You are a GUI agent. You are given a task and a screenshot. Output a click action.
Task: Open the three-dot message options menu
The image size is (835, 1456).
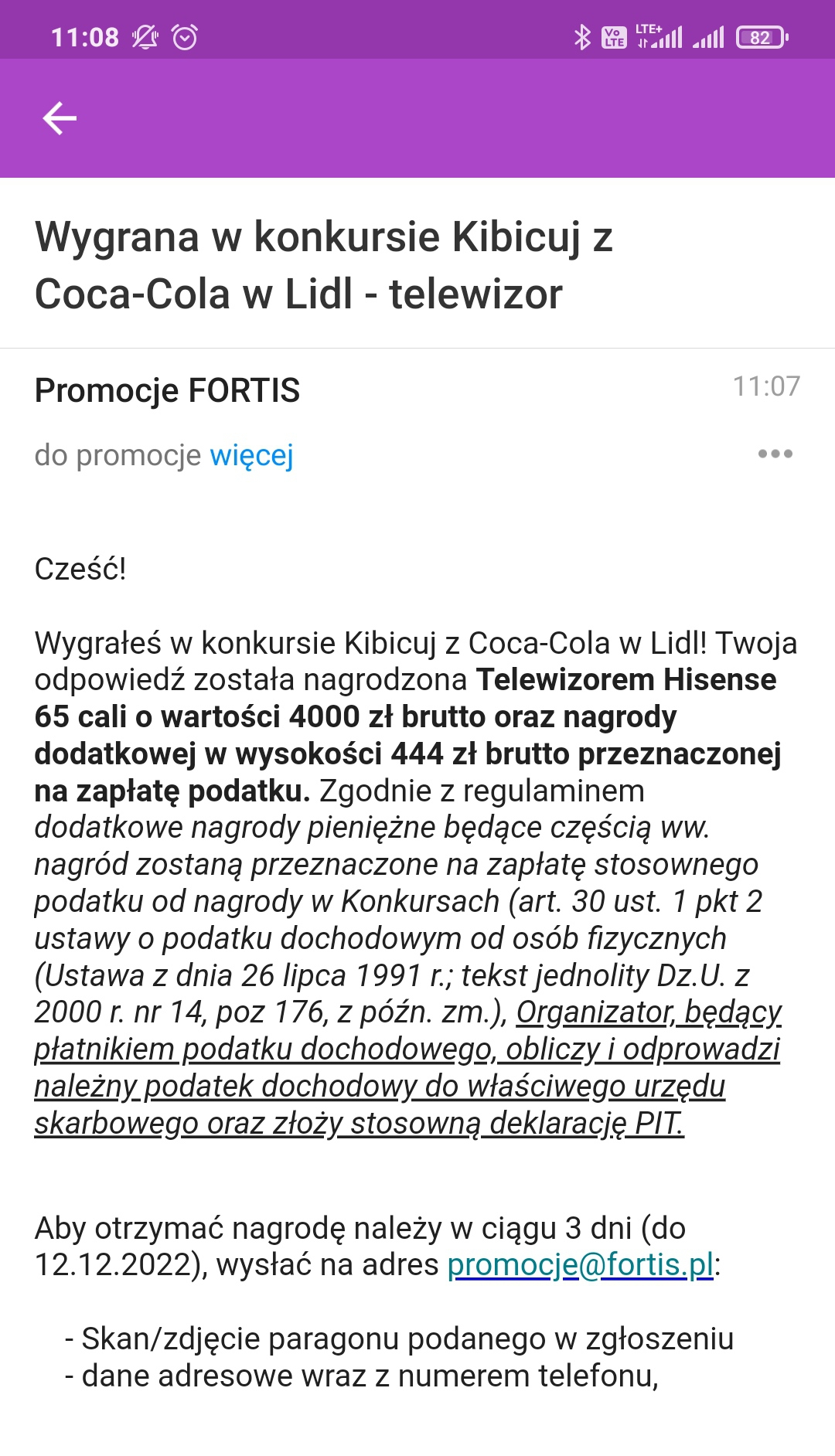click(775, 454)
